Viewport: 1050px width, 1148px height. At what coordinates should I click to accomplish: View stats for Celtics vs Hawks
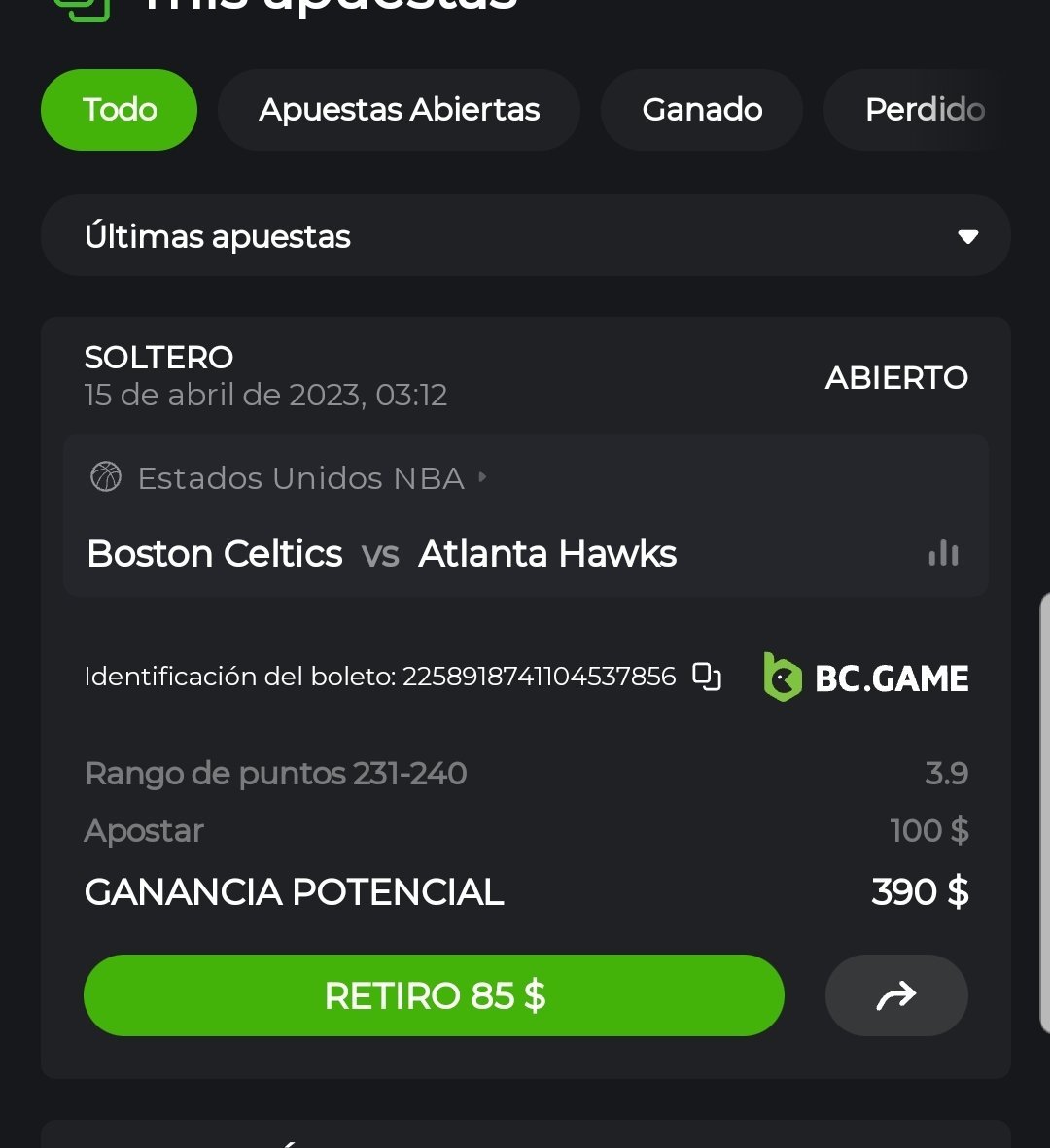coord(943,554)
